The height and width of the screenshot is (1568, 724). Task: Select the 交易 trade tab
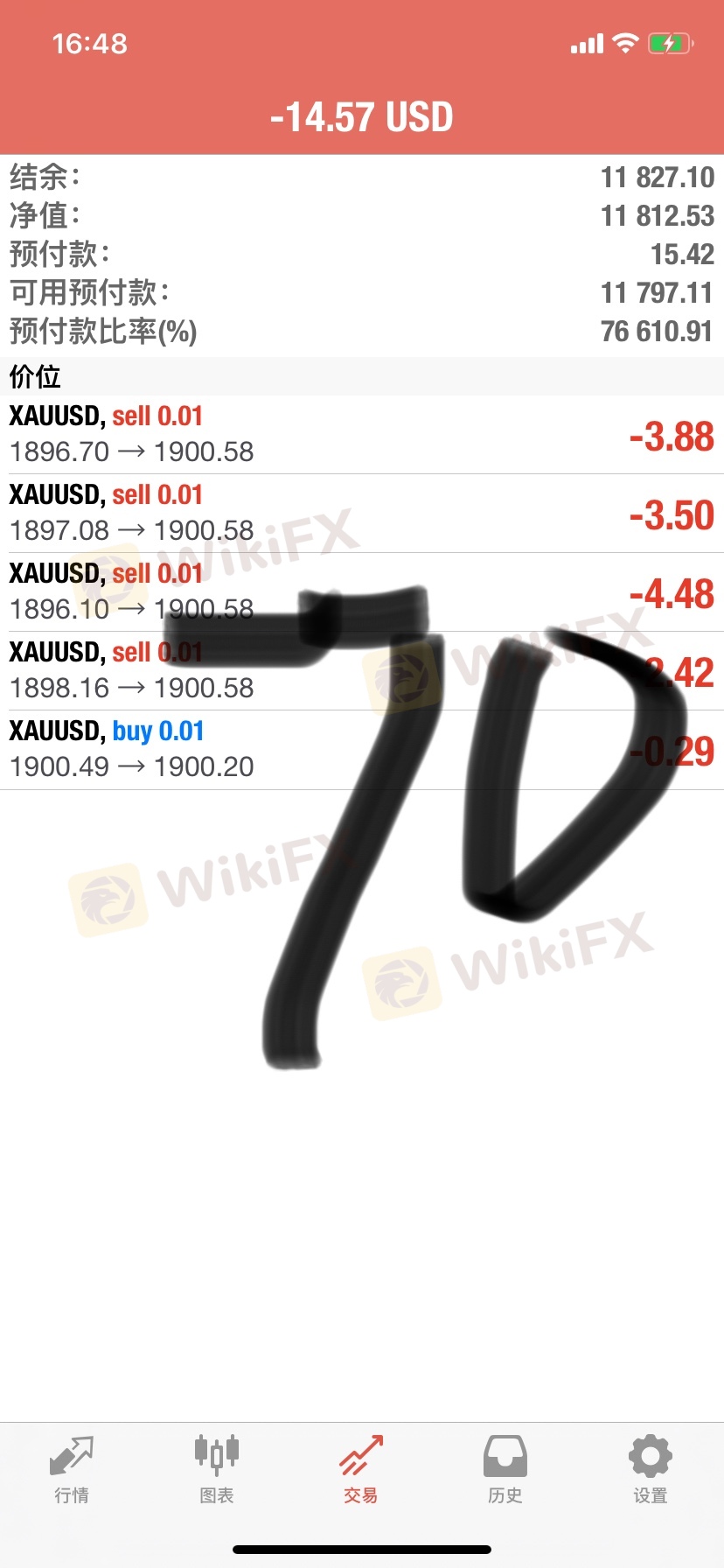tap(361, 1470)
